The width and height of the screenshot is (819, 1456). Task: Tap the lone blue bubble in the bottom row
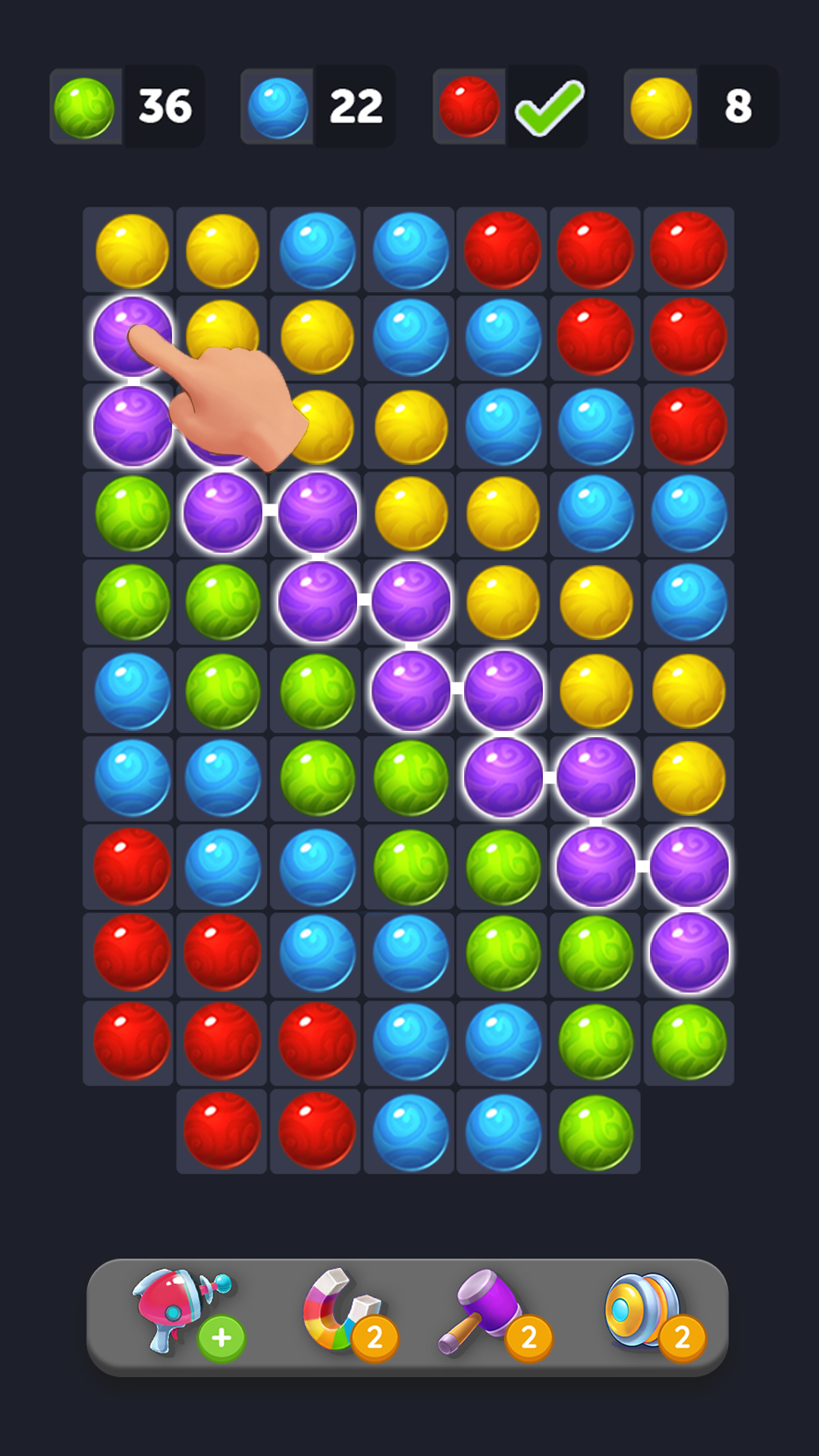point(409,1130)
